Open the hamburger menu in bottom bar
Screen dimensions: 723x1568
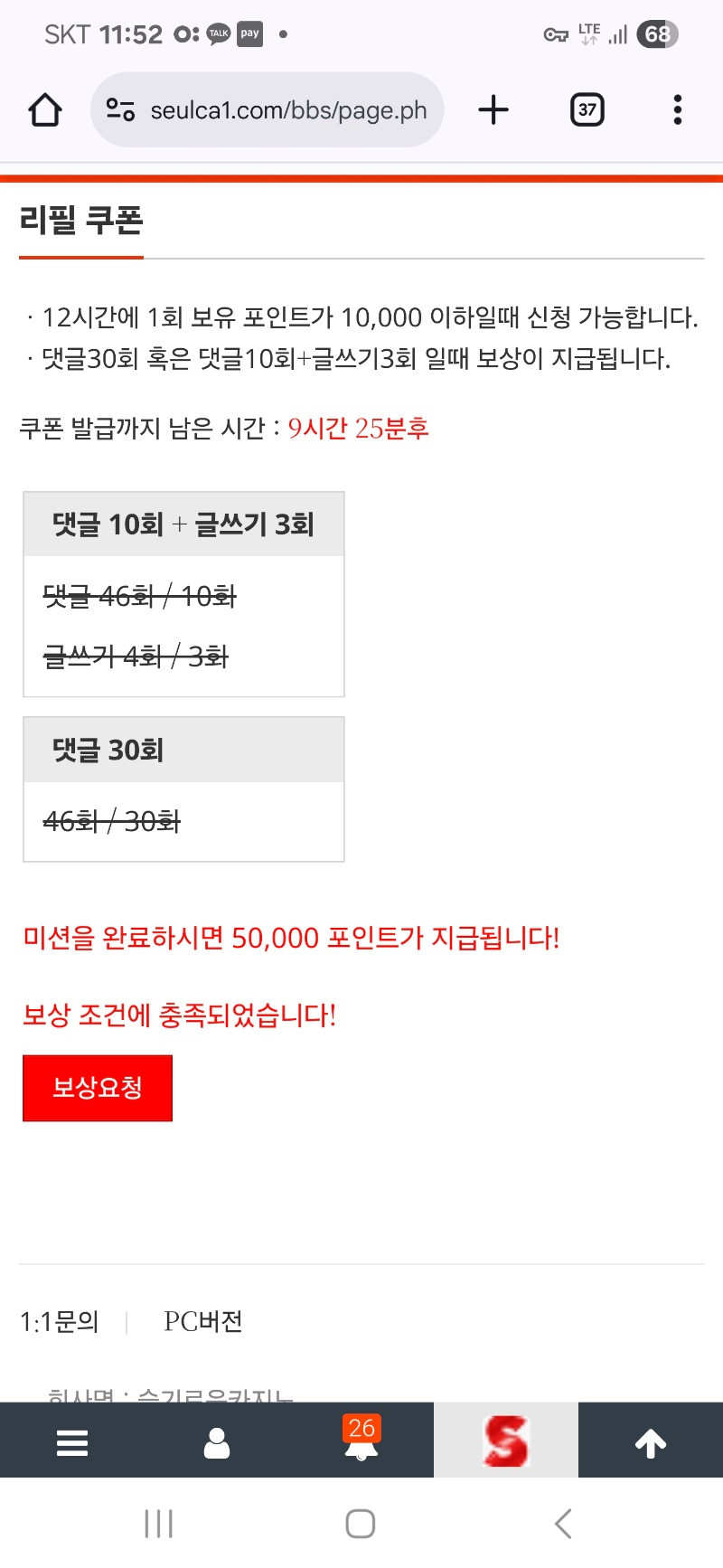72,1442
